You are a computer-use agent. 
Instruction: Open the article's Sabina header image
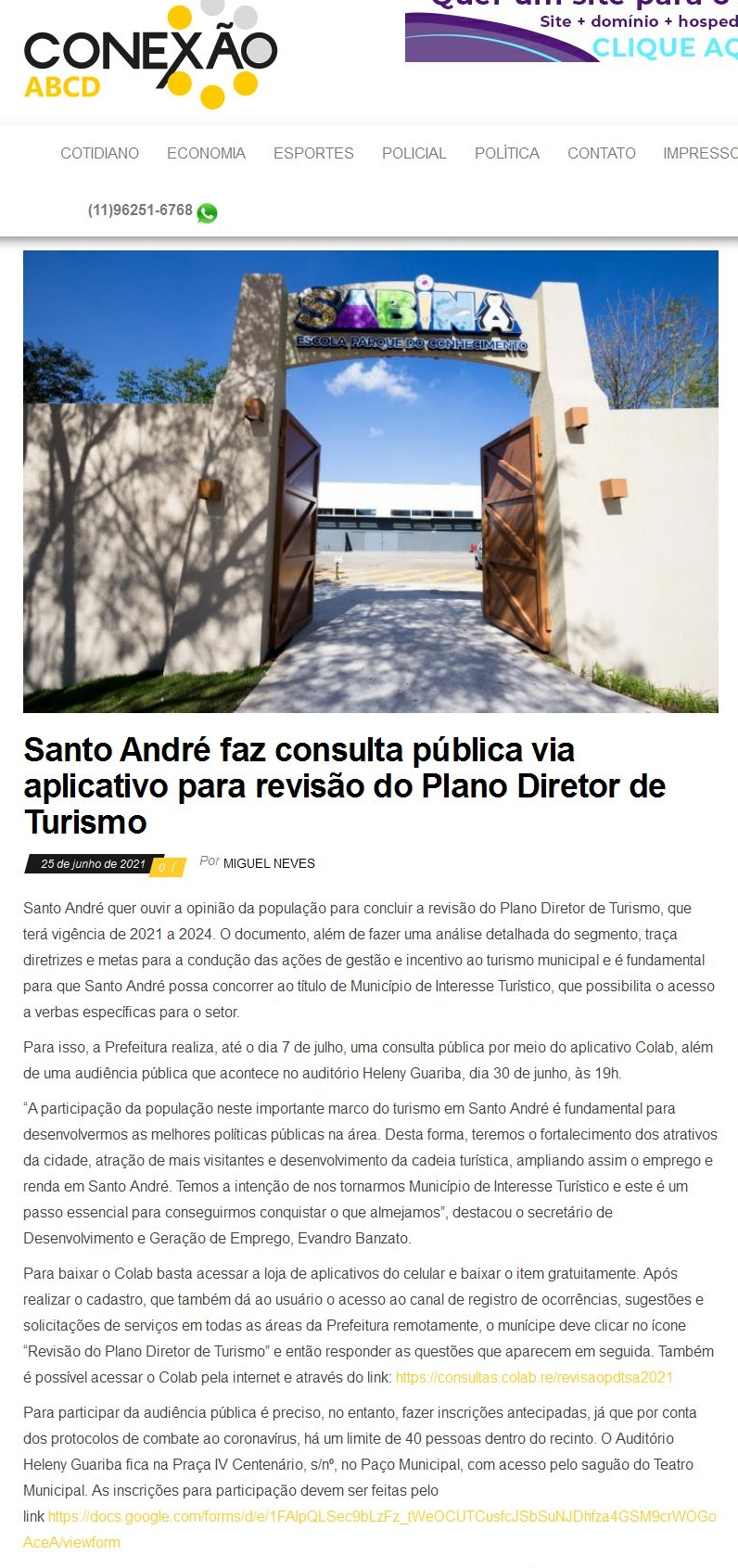(x=370, y=481)
